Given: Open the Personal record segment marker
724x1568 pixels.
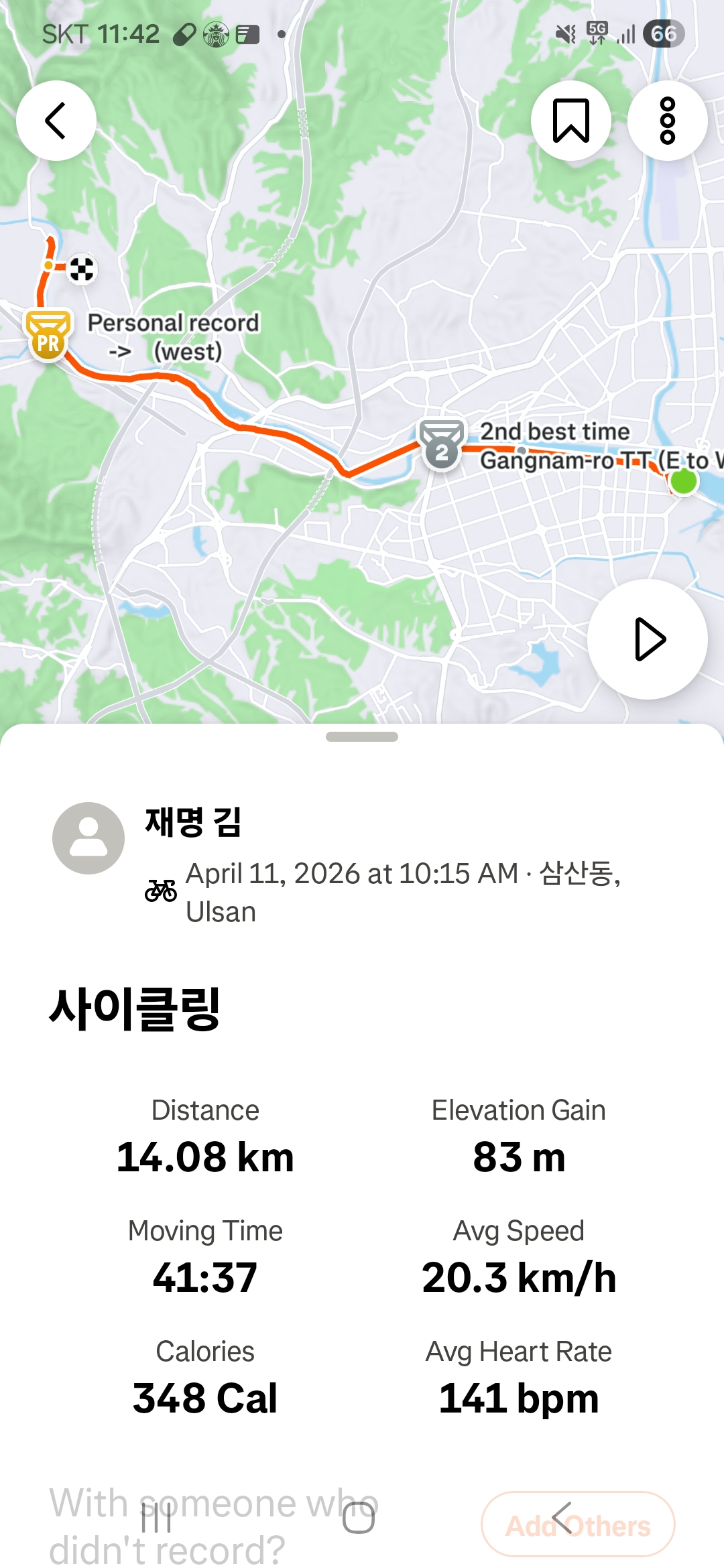Looking at the screenshot, I should (48, 334).
